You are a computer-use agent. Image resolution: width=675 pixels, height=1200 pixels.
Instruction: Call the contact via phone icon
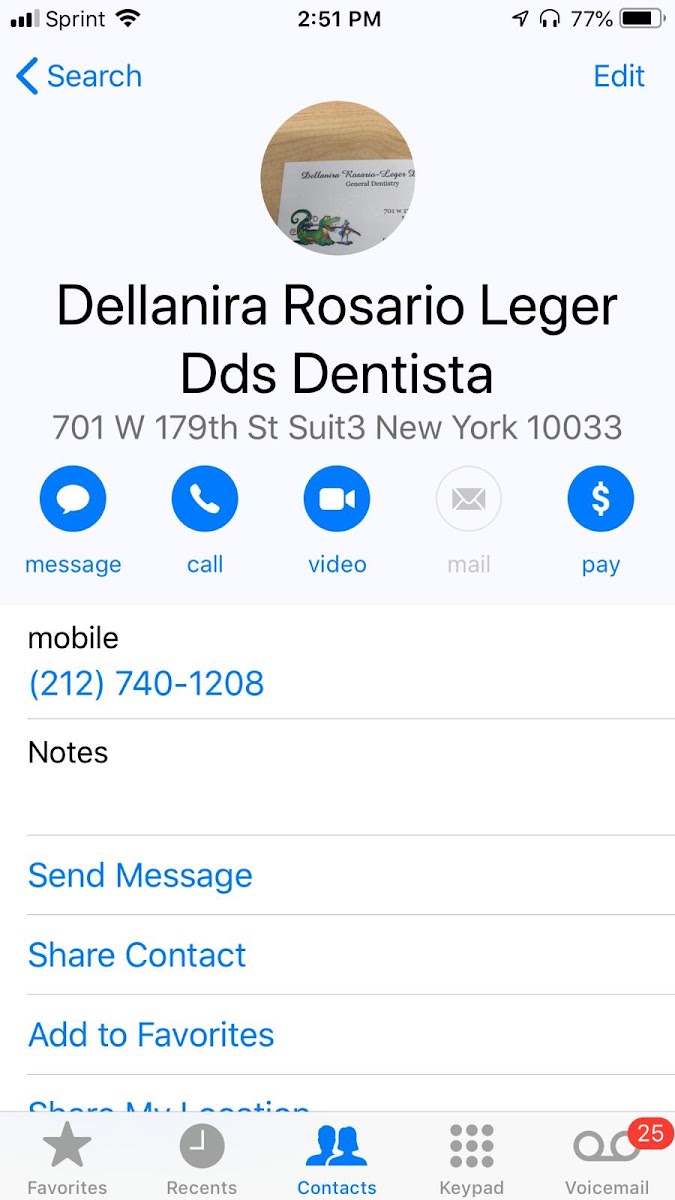[205, 498]
